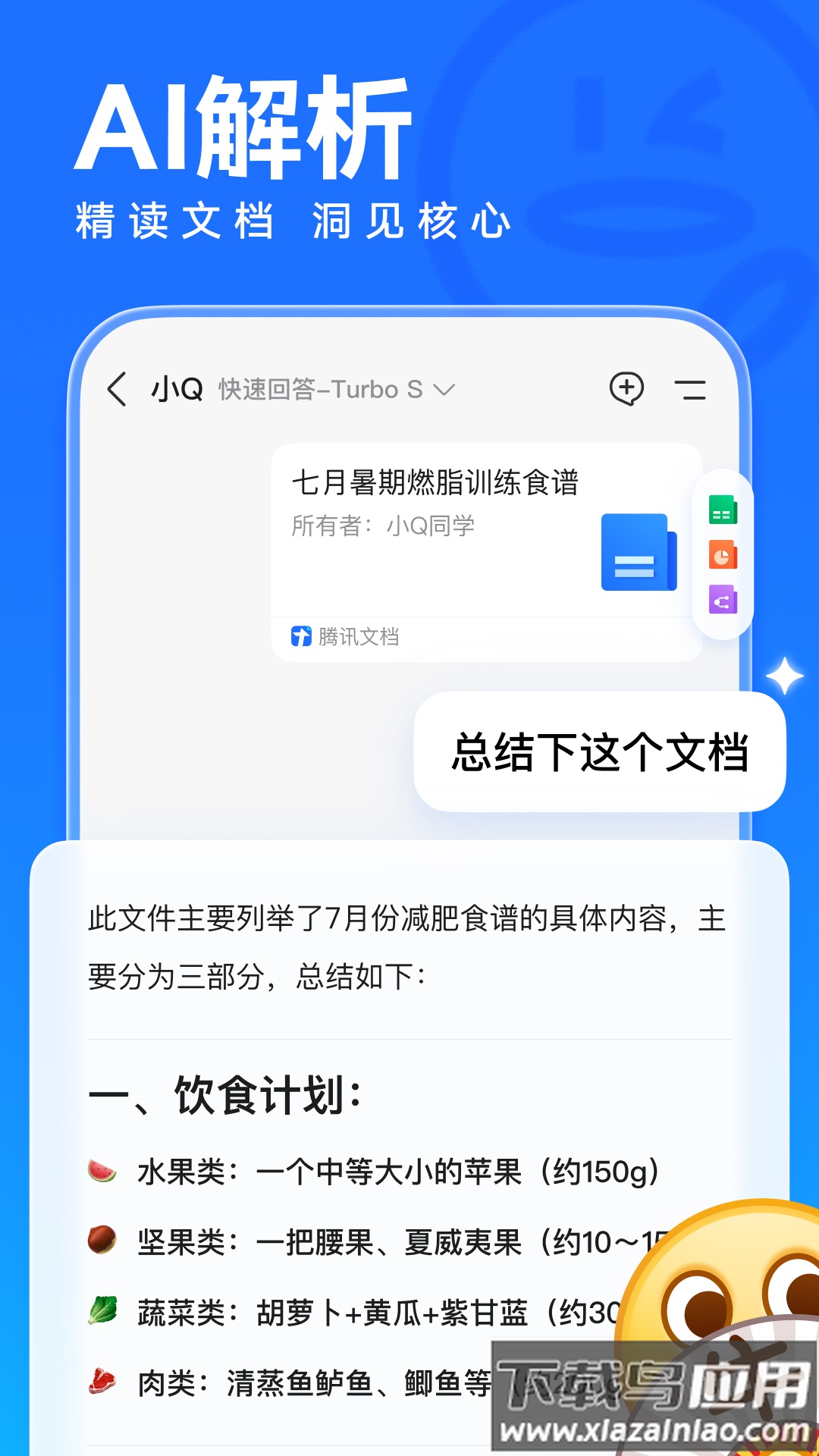Start a new chat via the plus bubble icon
819x1456 pixels.
click(628, 390)
